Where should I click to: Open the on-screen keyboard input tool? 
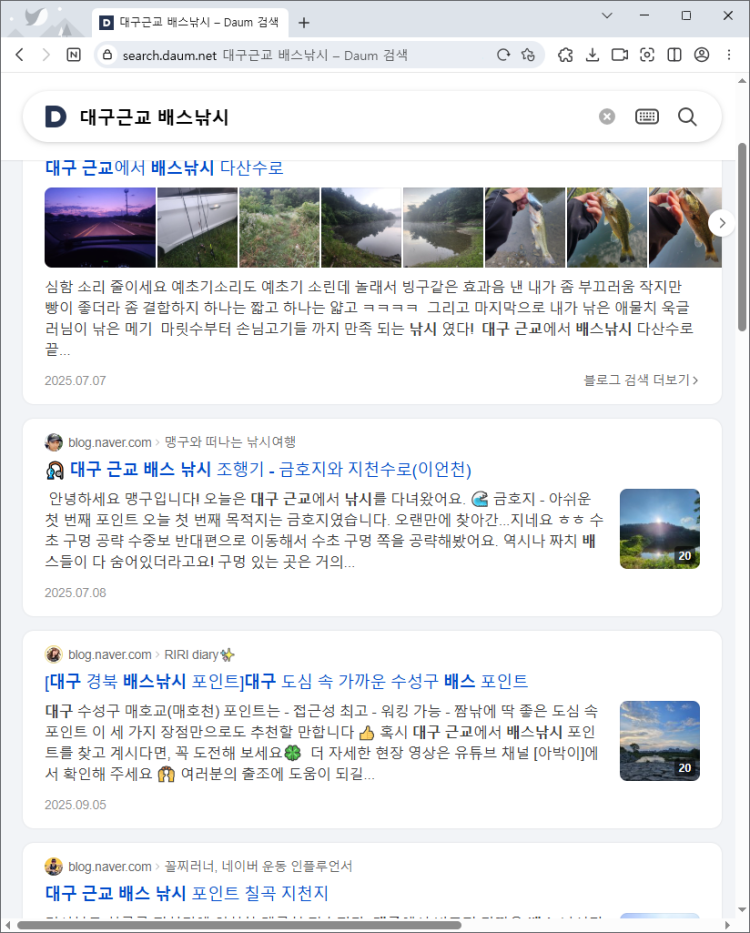click(647, 117)
